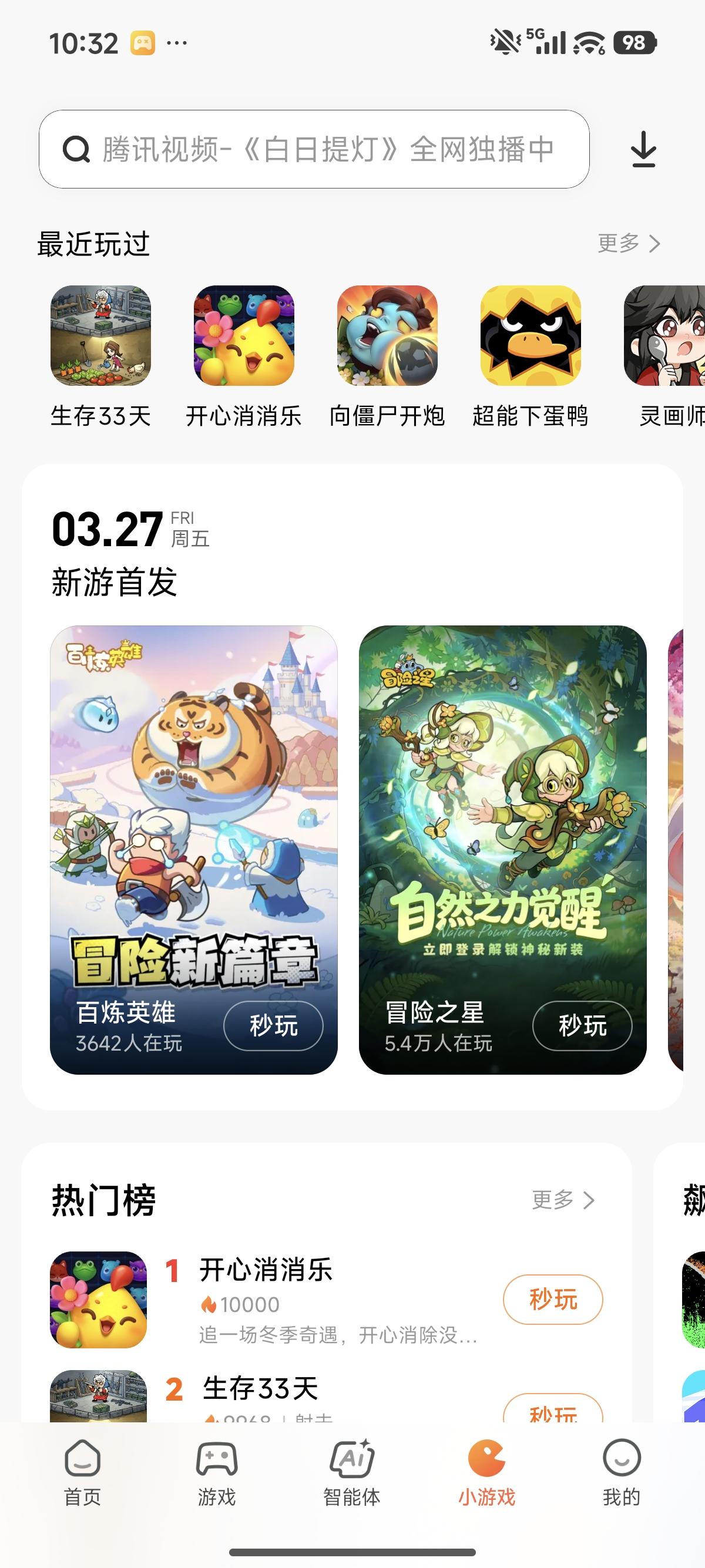The width and height of the screenshot is (705, 1568).
Task: Open the downloads icon
Action: [643, 149]
